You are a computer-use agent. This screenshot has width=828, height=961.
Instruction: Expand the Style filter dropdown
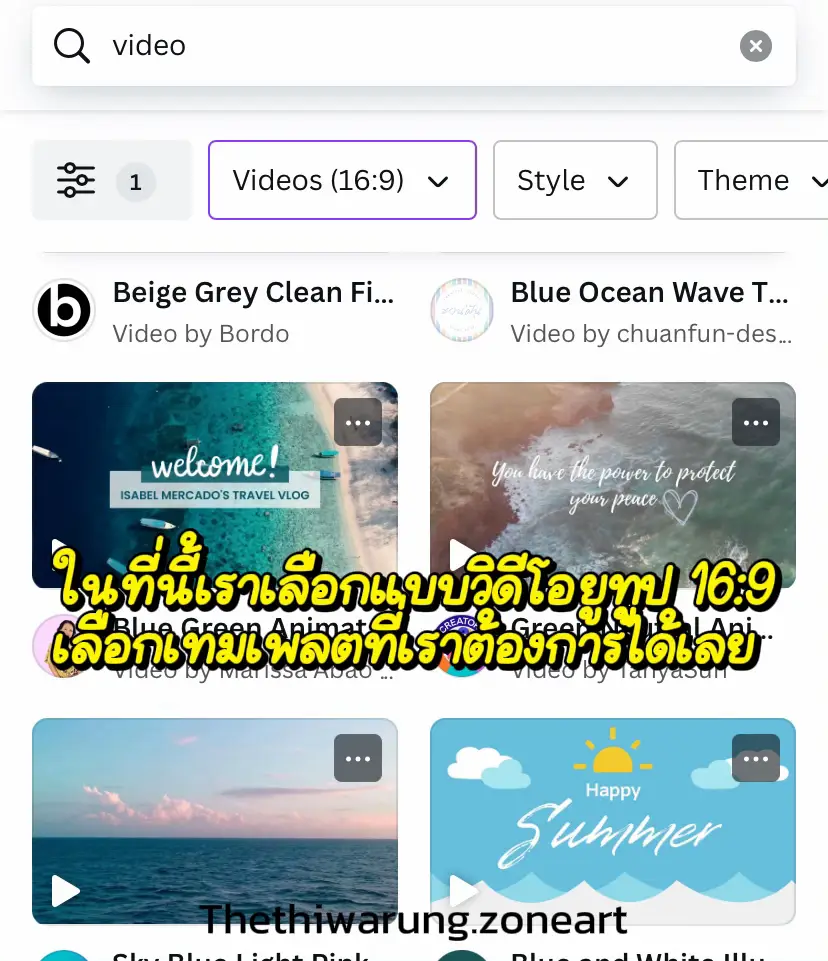[575, 180]
